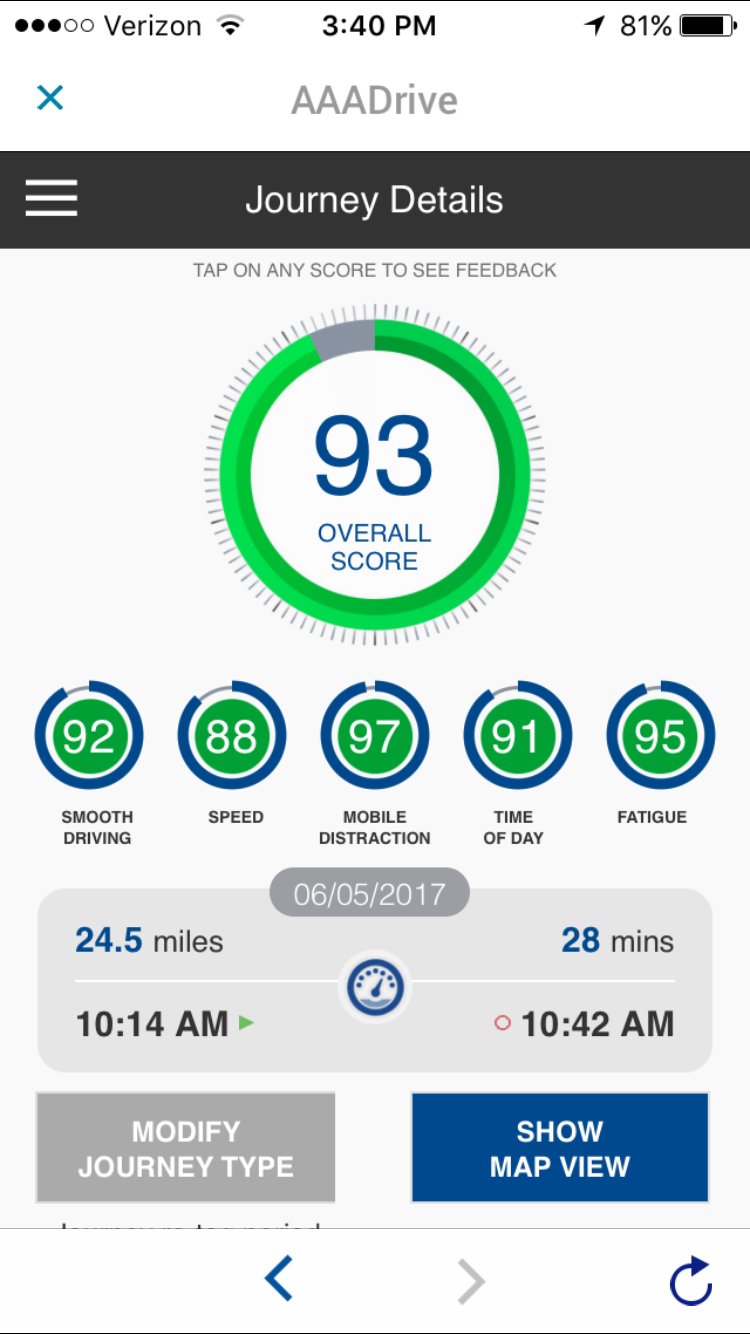Image resolution: width=750 pixels, height=1334 pixels.
Task: Show the map view of the journey
Action: (x=560, y=1148)
